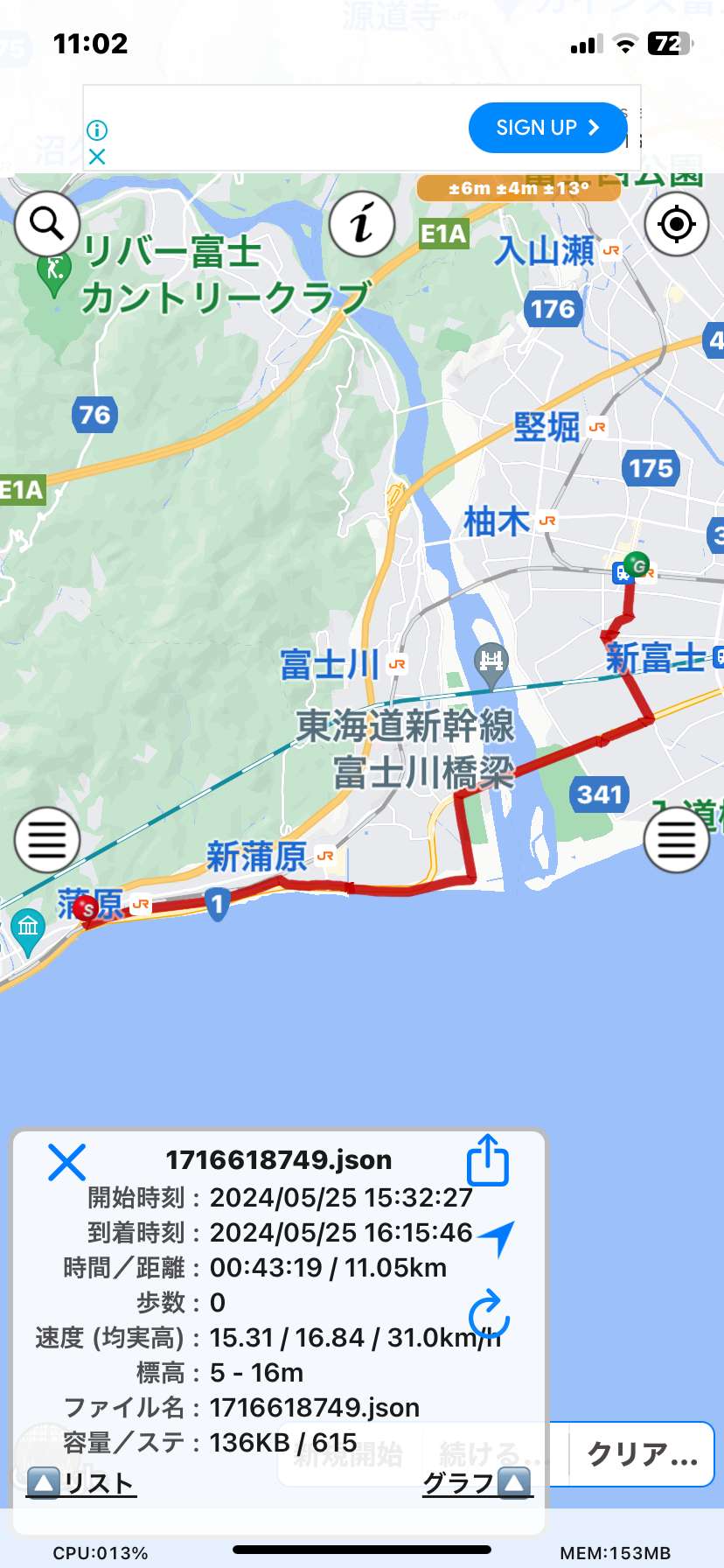
Task: Share the track file
Action: tap(488, 1160)
